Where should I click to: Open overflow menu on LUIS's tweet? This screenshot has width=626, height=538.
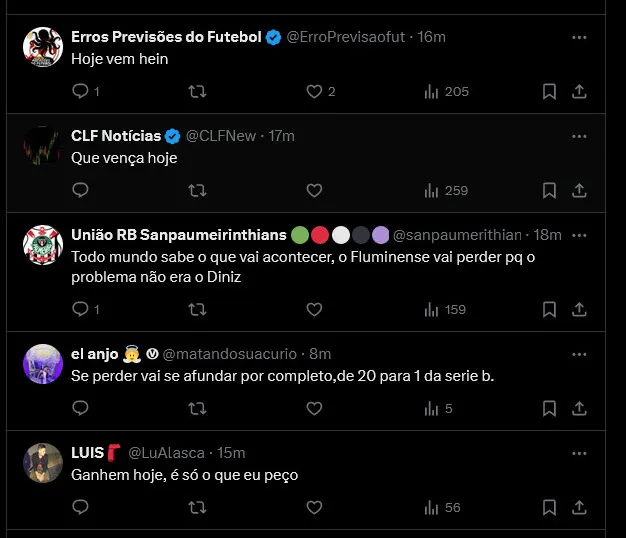579,453
